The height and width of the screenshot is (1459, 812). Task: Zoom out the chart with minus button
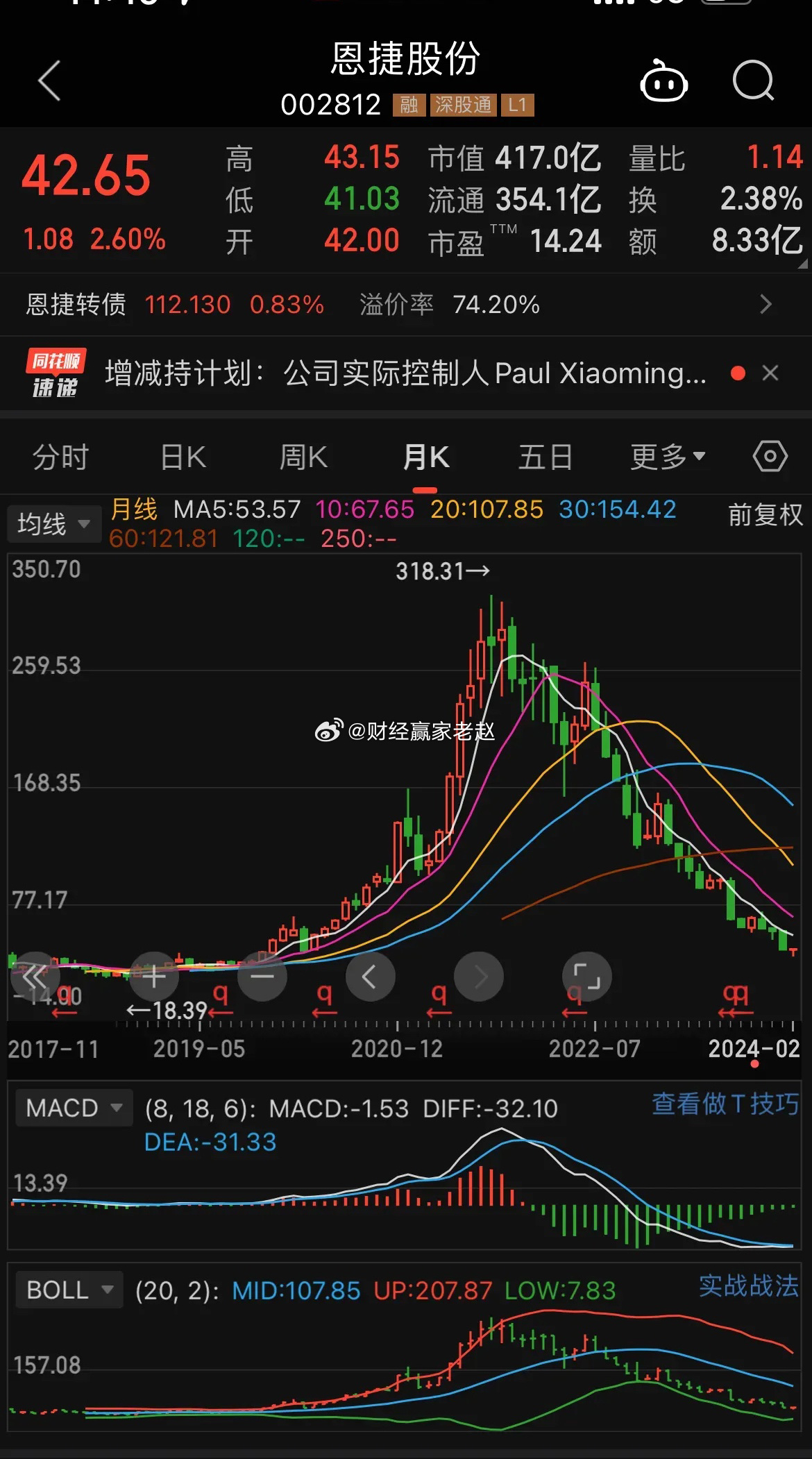pos(262,977)
